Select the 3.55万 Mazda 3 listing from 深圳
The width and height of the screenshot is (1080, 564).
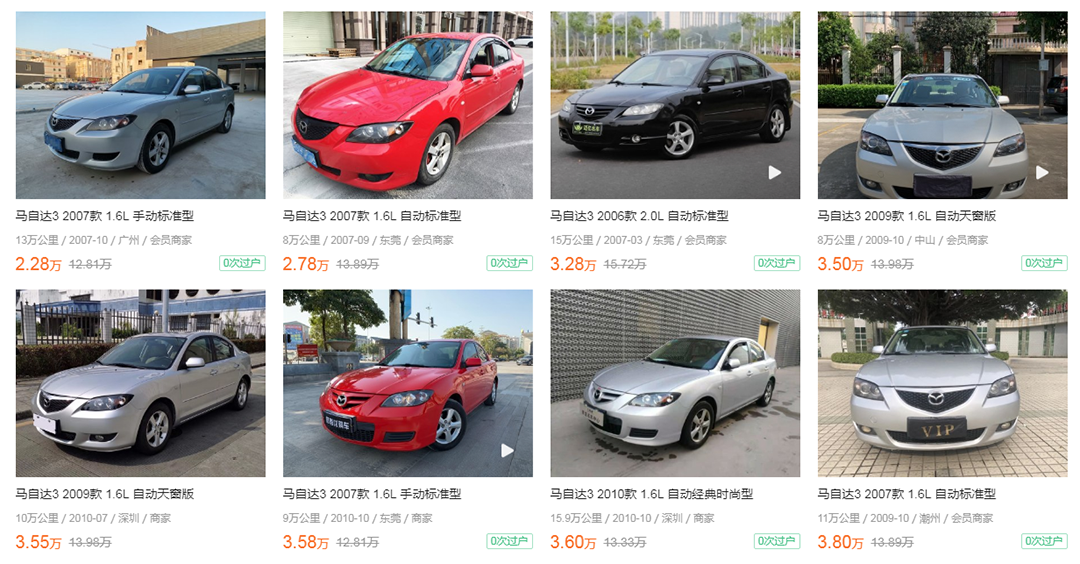tap(140, 383)
